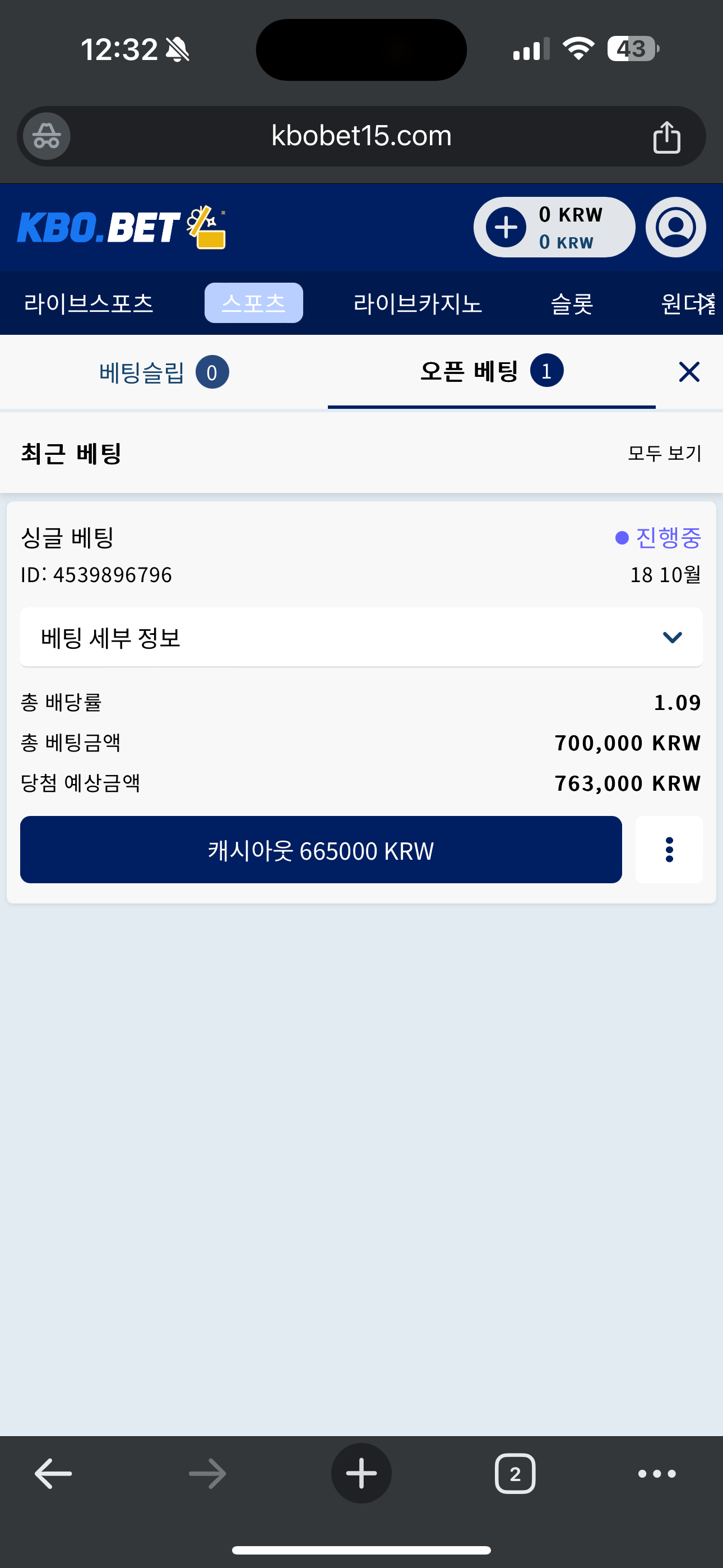Select the 스포츠 tab
Viewport: 723px width, 1568px height.
(254, 302)
